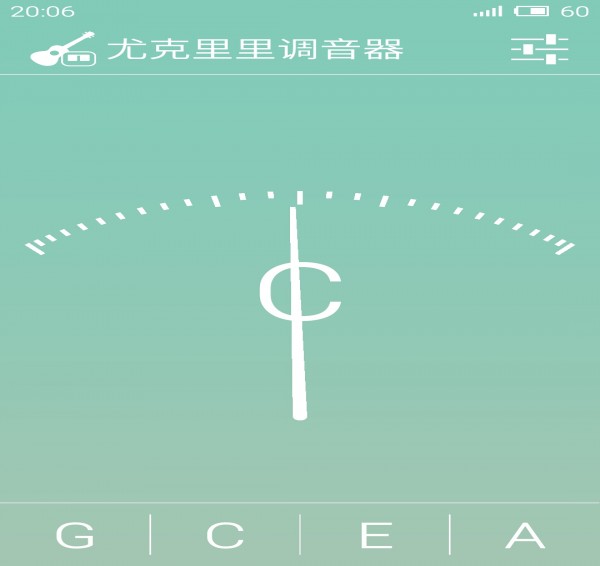
Task: Choose the E string button
Action: [375, 535]
